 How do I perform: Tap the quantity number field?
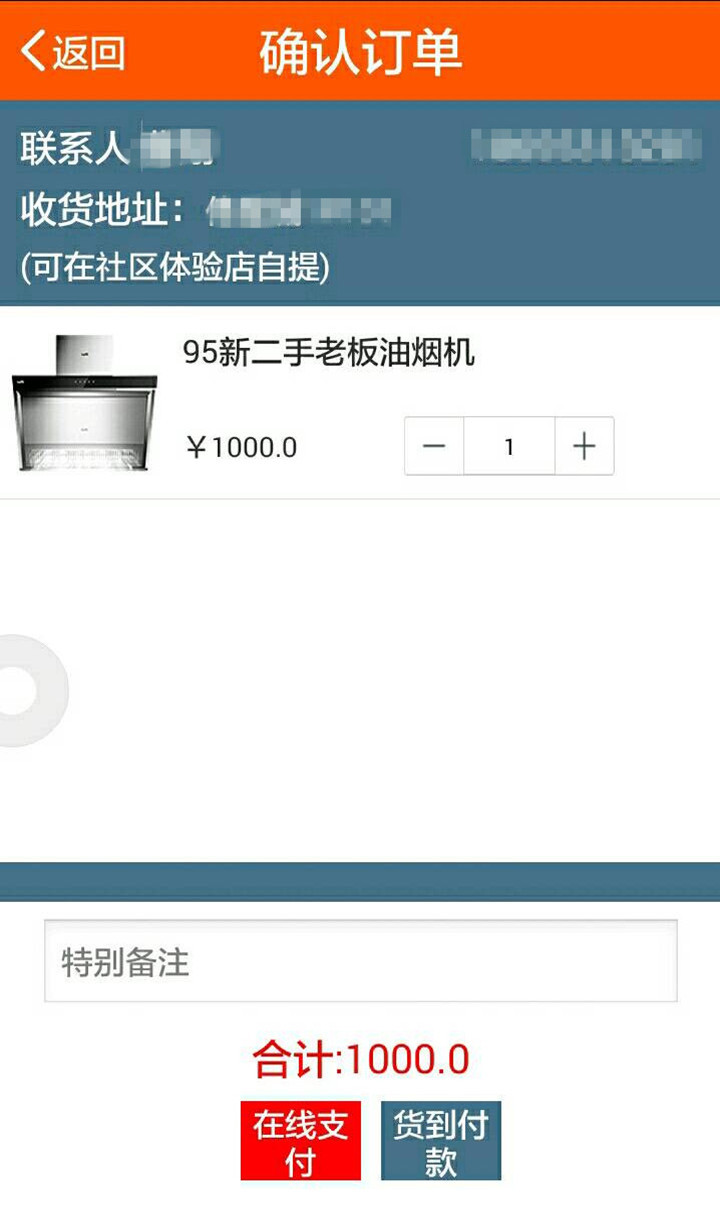click(509, 446)
